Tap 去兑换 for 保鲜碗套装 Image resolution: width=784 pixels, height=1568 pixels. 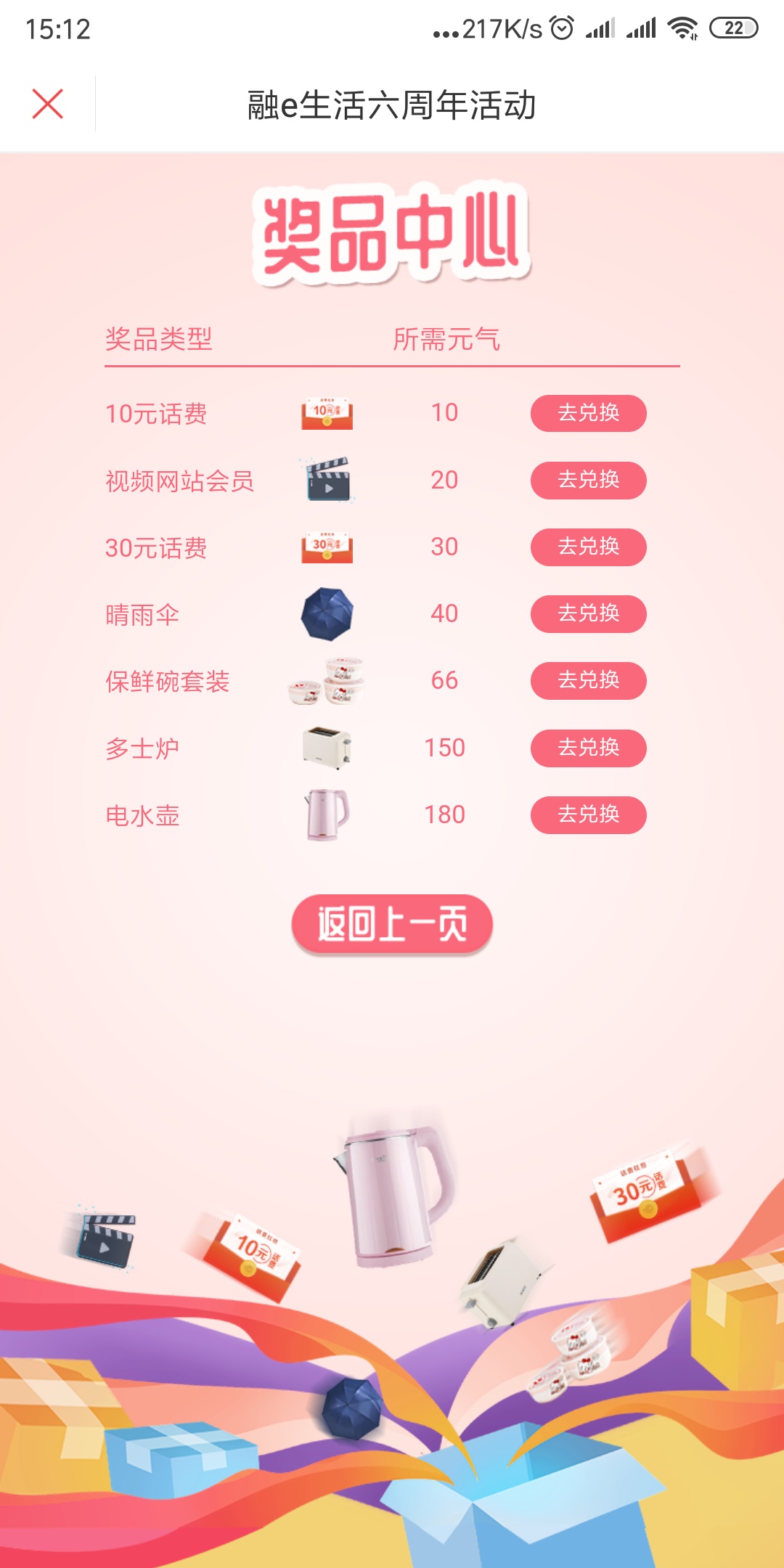click(588, 680)
